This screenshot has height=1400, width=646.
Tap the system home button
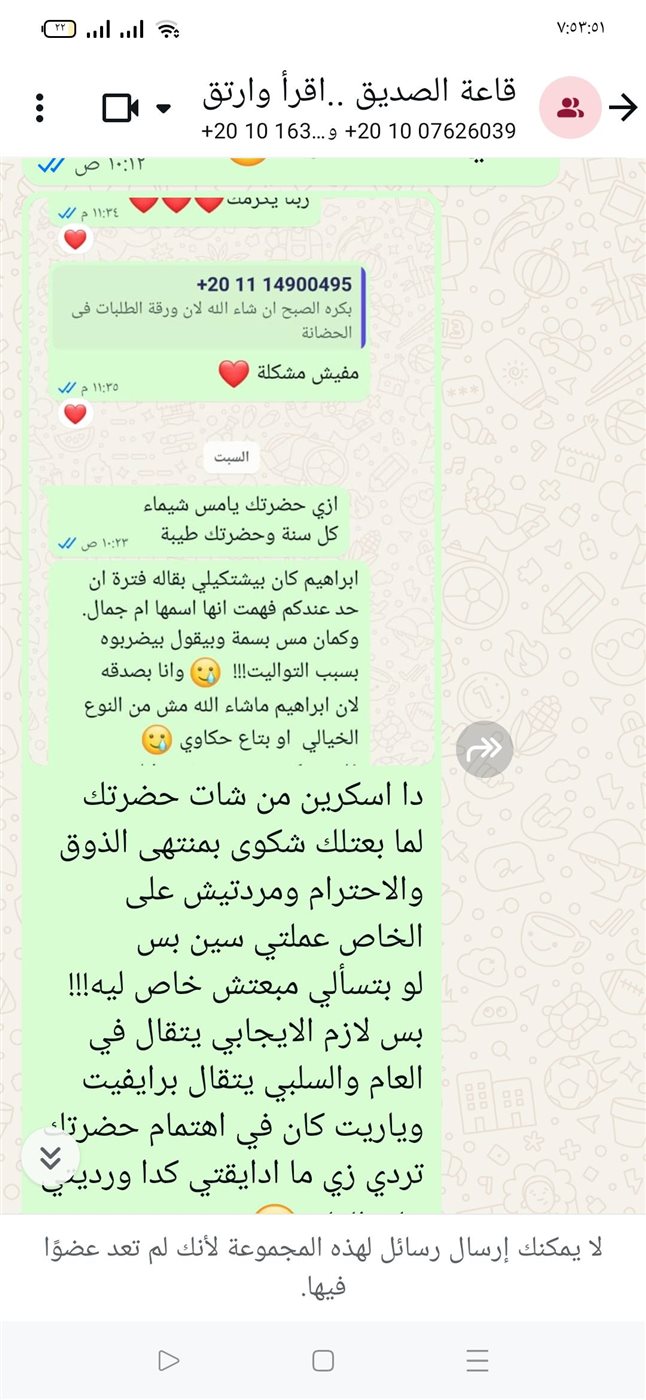pos(323,1360)
